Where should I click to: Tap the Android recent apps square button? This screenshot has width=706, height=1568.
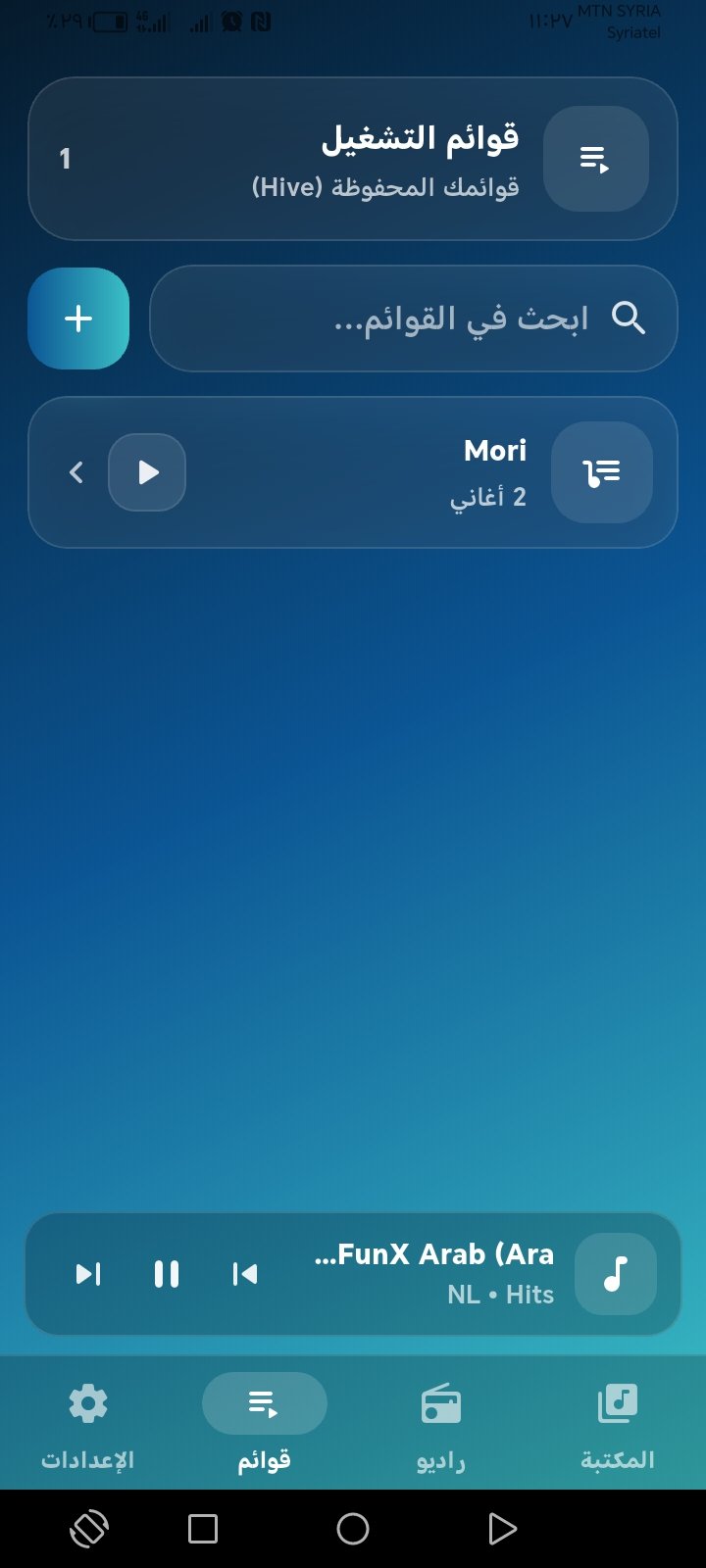[201, 1527]
